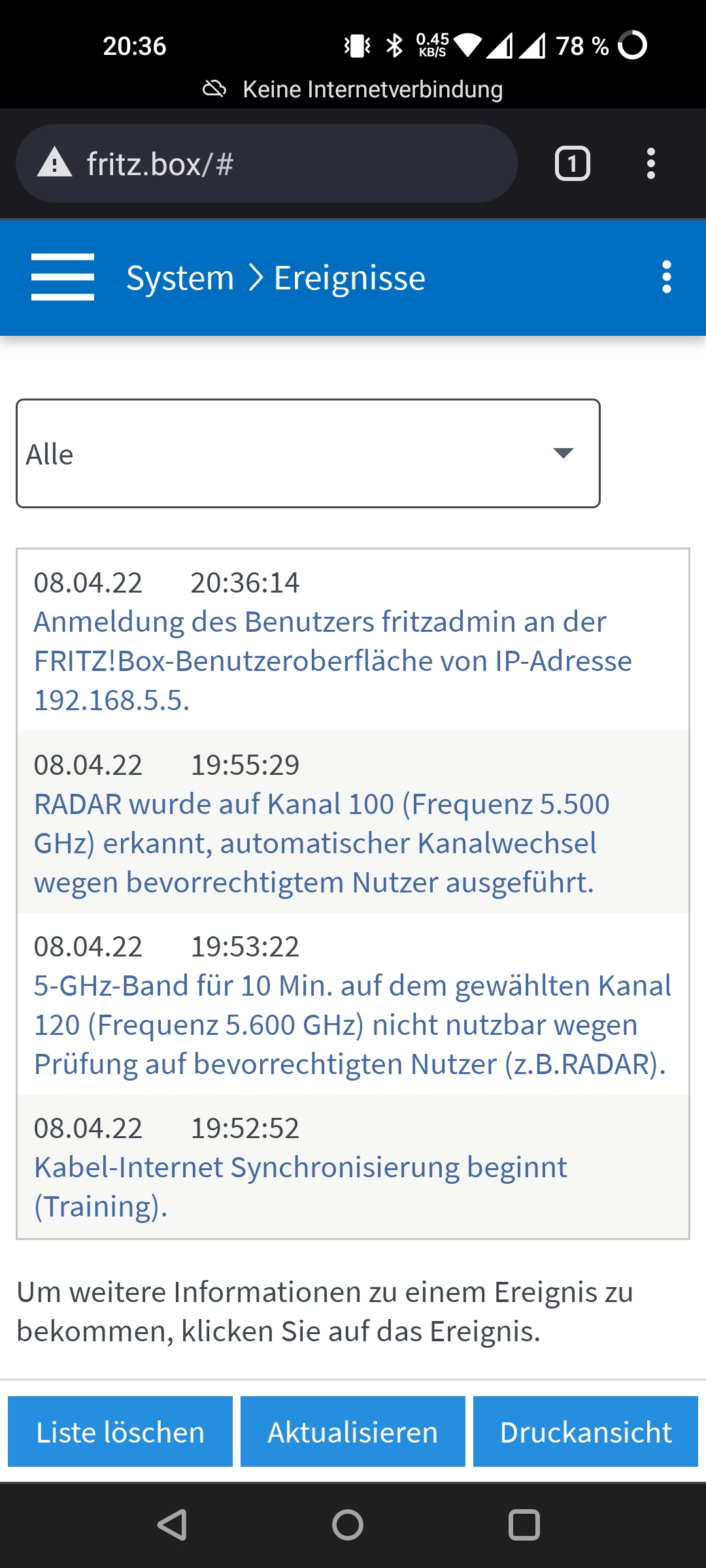
Task: Open the Druckansicht print view
Action: (585, 1431)
